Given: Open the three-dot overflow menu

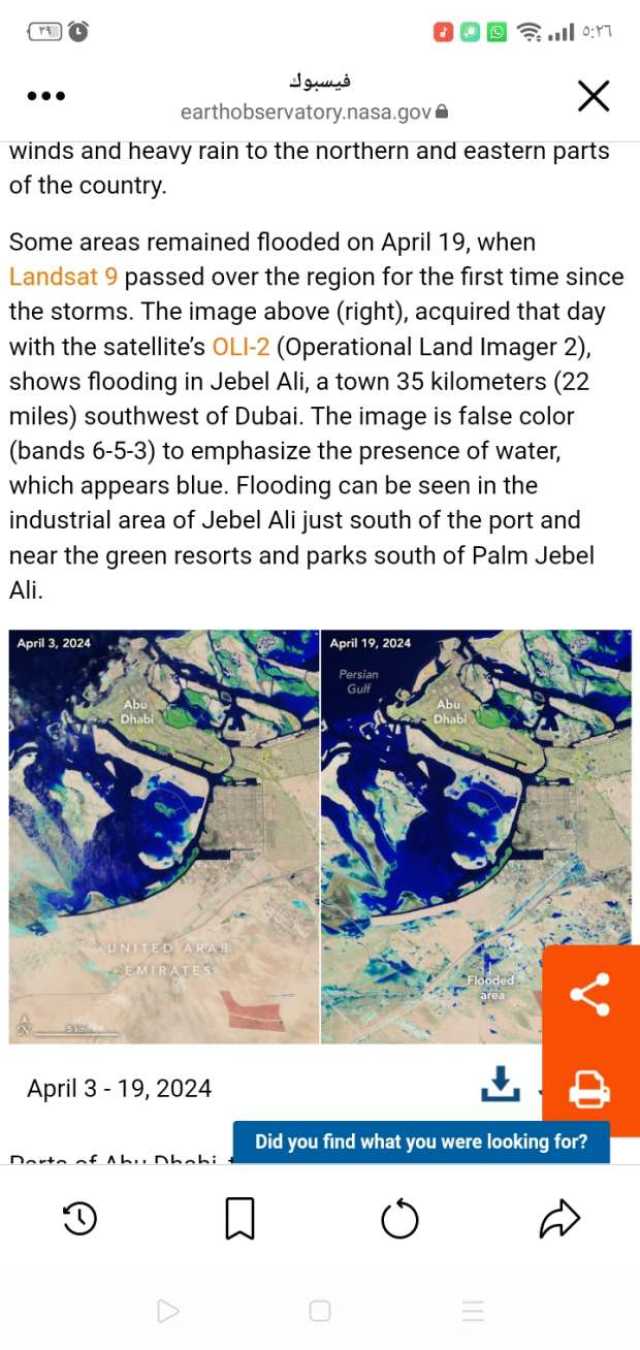Looking at the screenshot, I should pyautogui.click(x=46, y=96).
